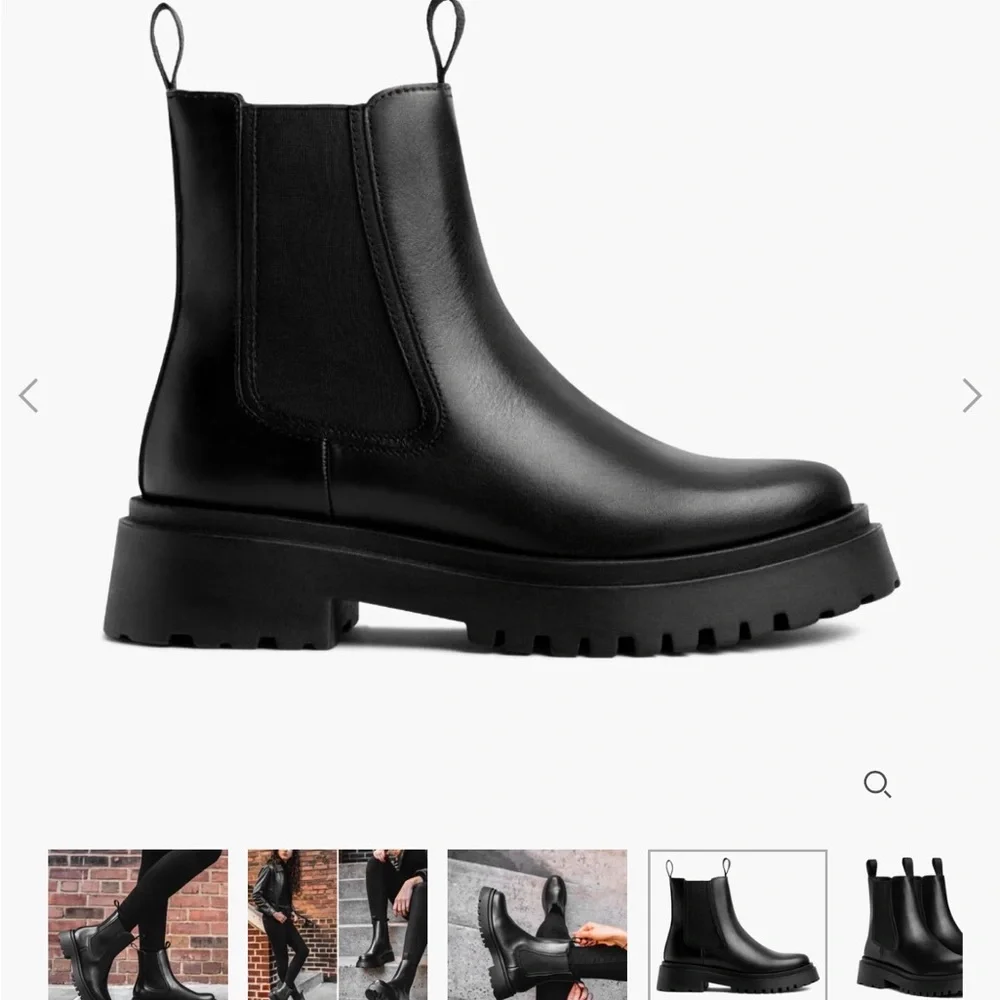Select the single boot side view thumbnail
The height and width of the screenshot is (1000, 1000).
tap(738, 924)
